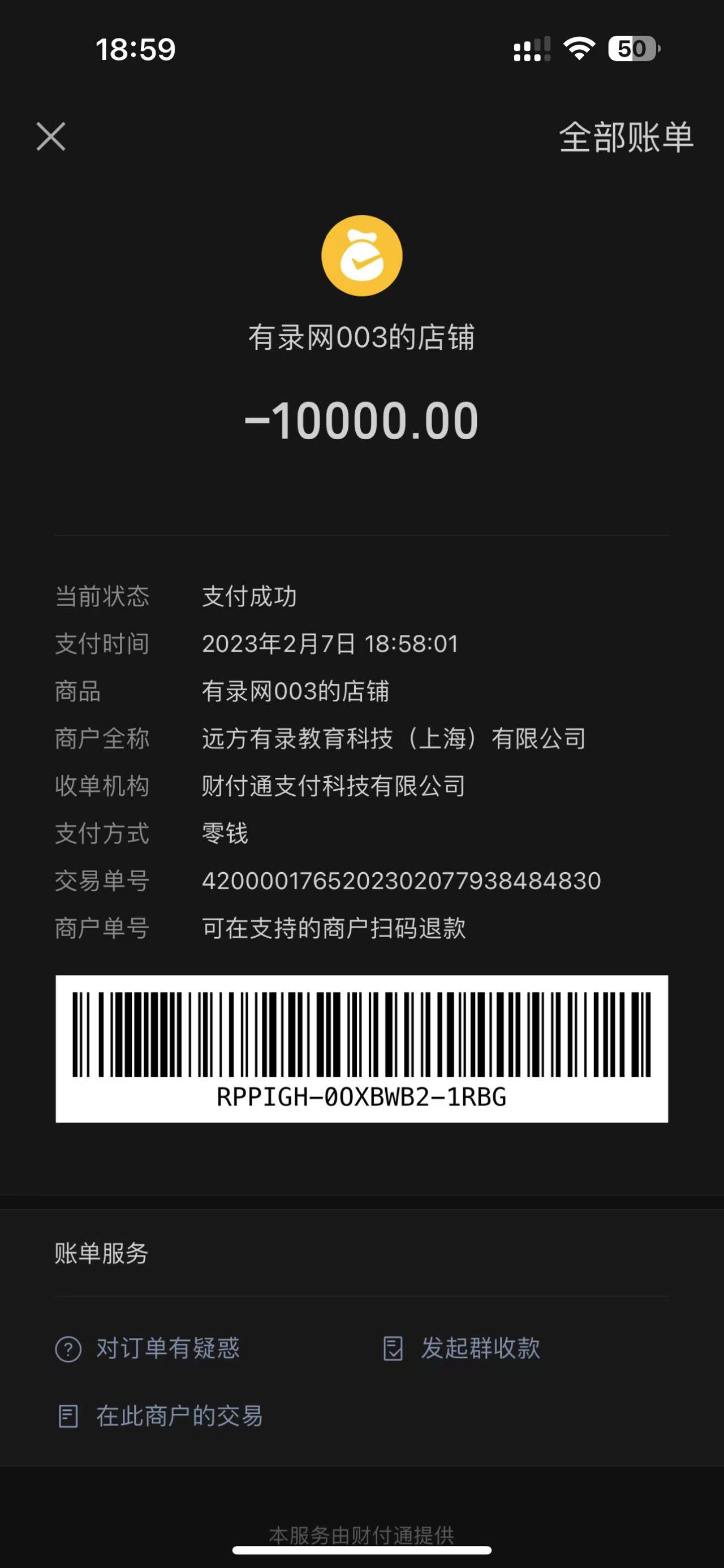
Task: Open 全部账单 all bills
Action: point(626,137)
